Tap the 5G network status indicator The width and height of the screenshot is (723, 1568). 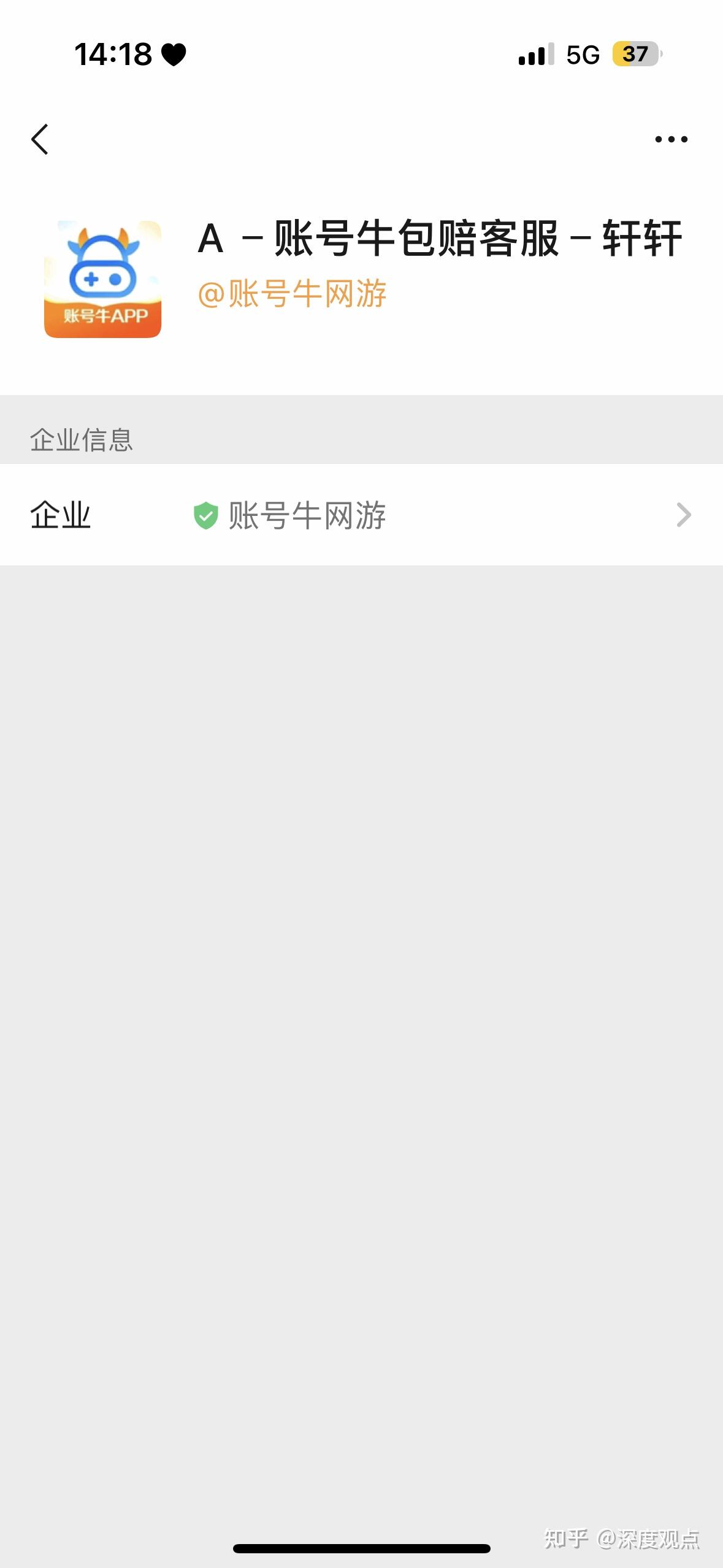tap(584, 55)
